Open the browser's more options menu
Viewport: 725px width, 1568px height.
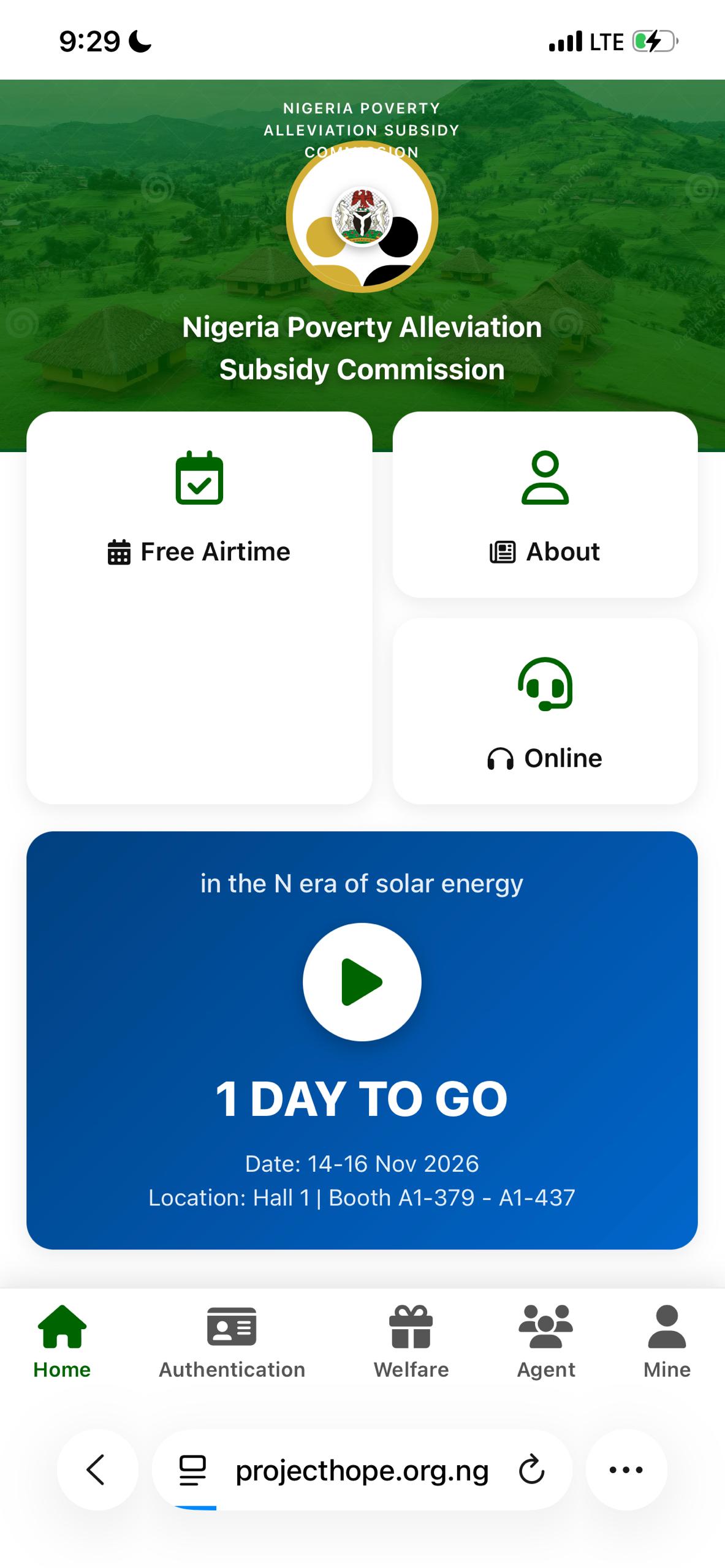click(626, 1469)
